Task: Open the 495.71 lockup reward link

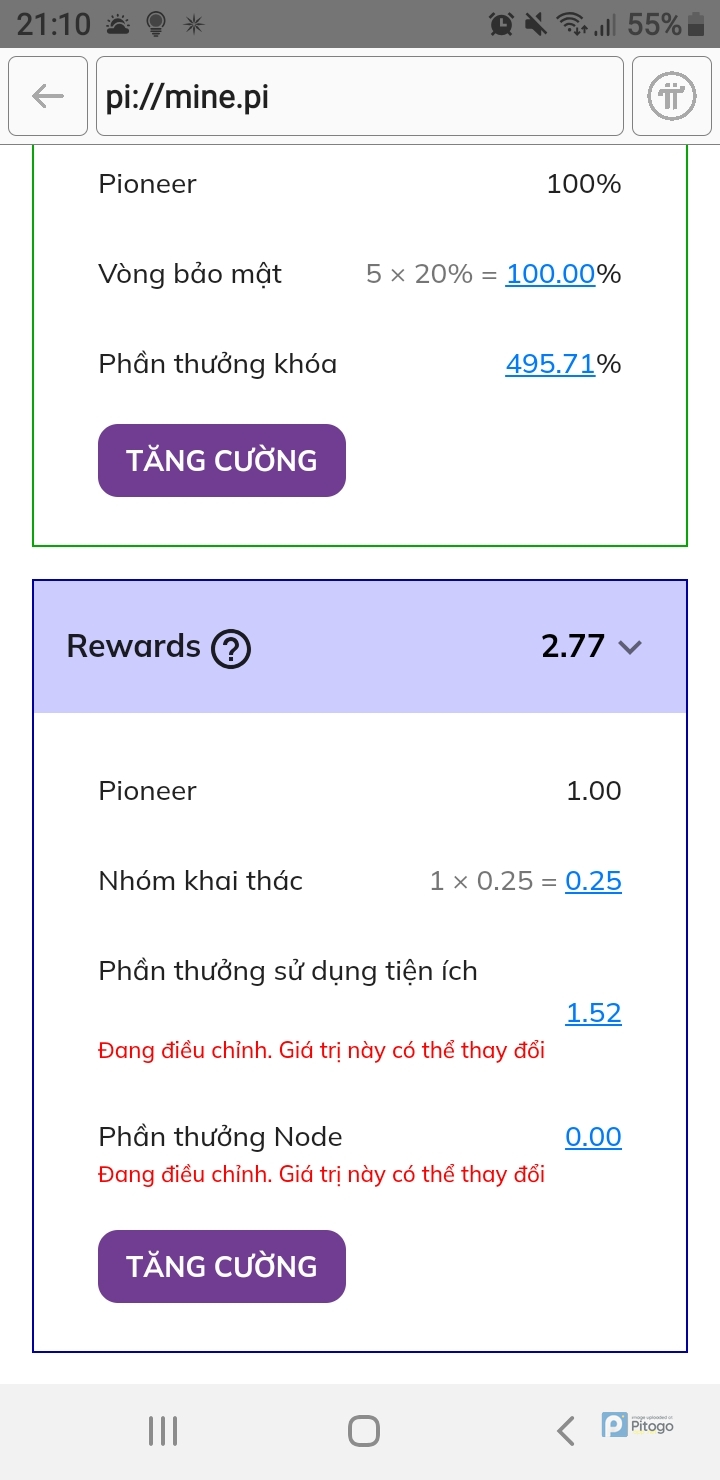Action: click(x=550, y=363)
